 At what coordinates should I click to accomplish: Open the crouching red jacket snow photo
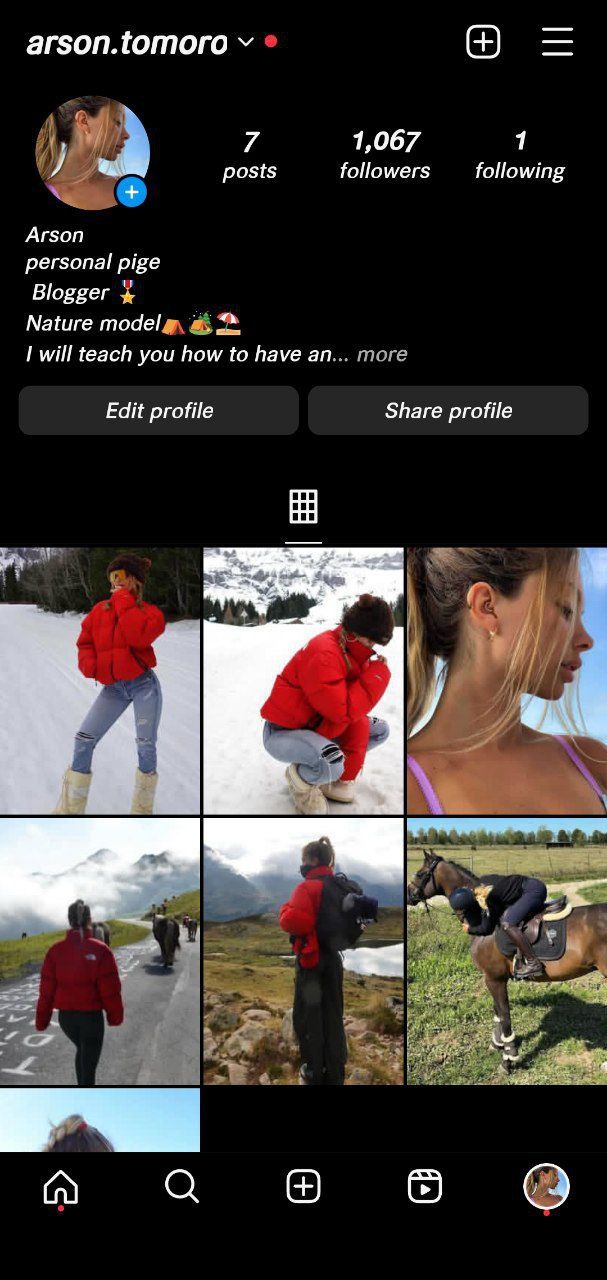click(x=303, y=681)
